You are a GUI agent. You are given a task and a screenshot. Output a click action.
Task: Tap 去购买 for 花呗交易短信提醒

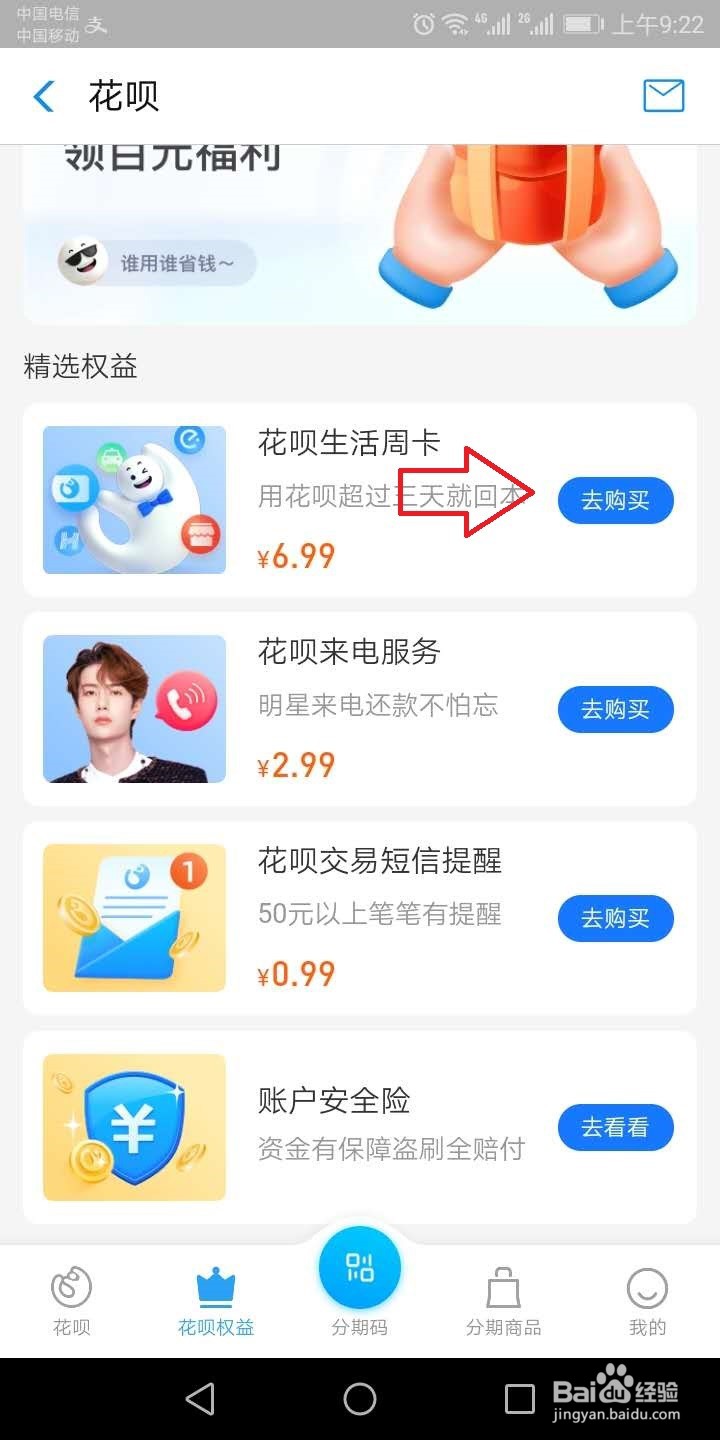point(615,918)
